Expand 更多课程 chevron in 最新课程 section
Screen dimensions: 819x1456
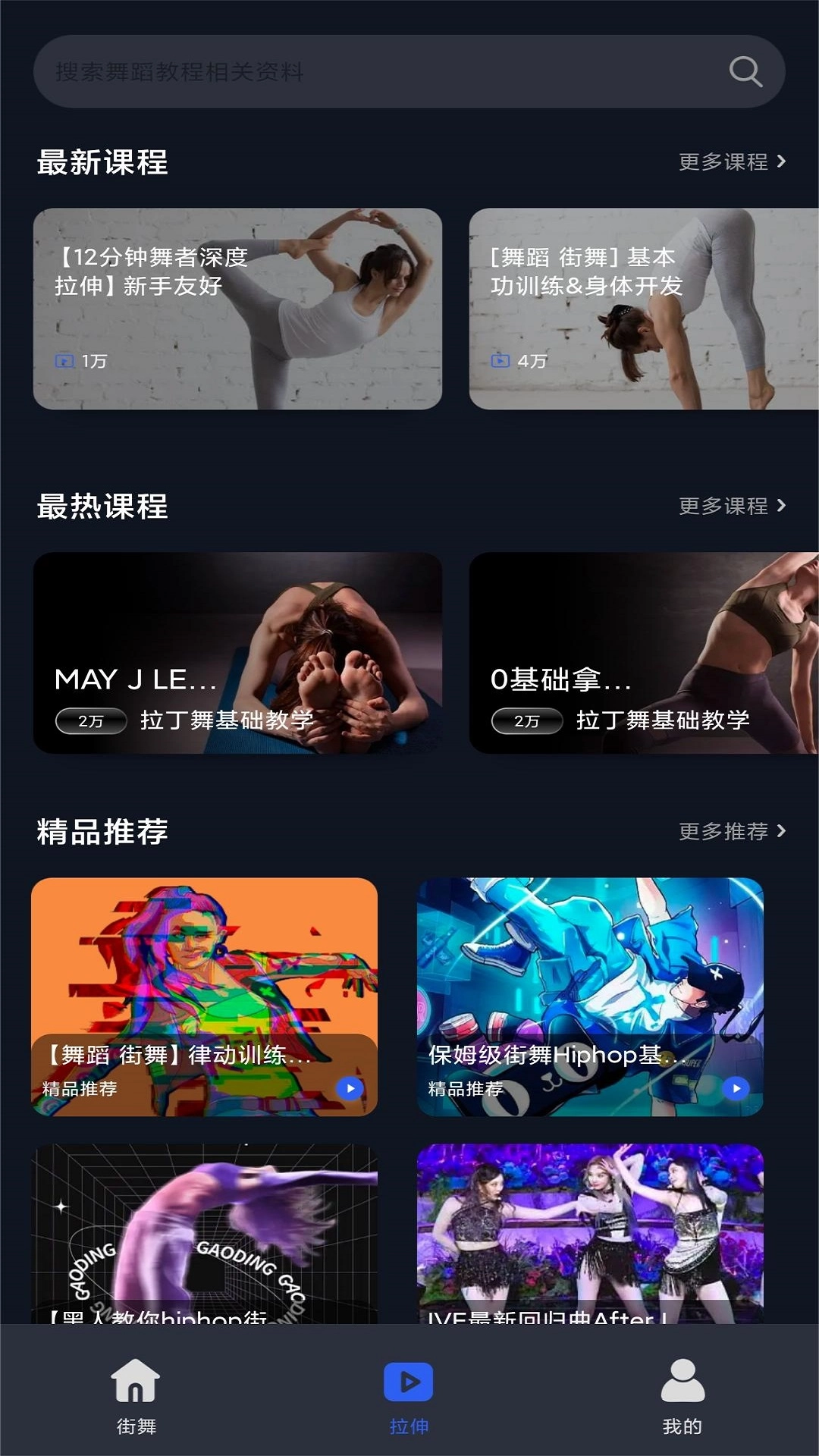(x=783, y=162)
